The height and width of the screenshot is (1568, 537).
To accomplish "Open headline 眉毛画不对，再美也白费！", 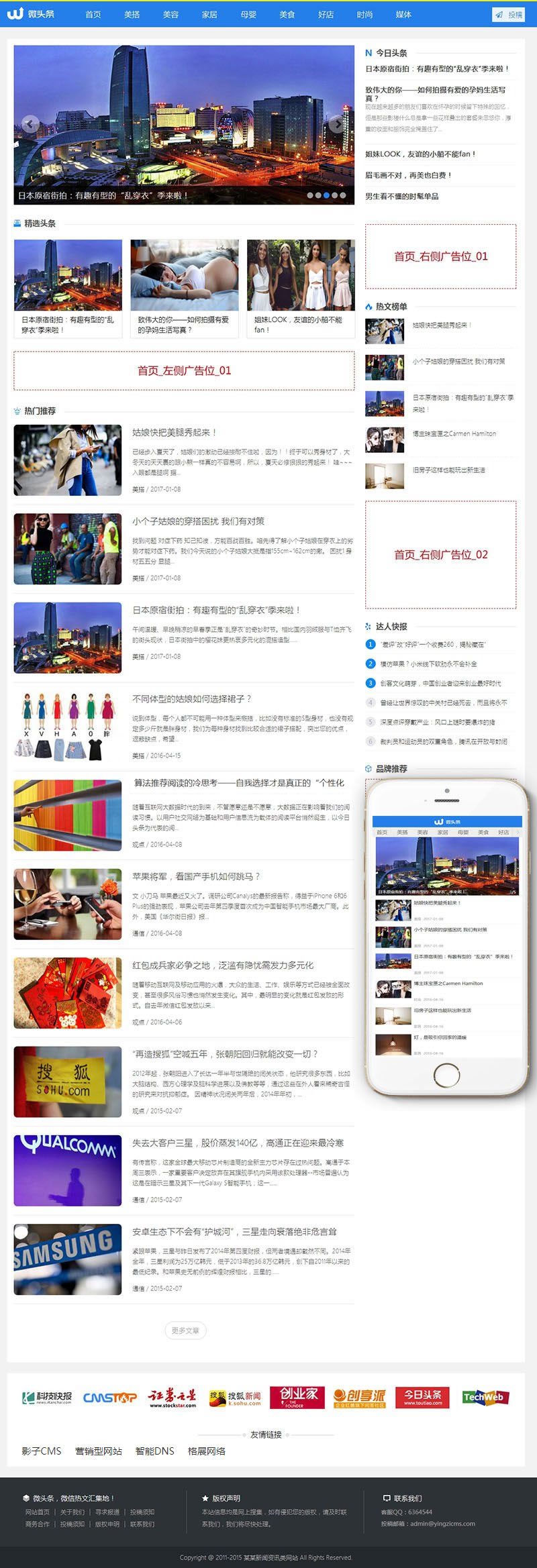I will [x=408, y=175].
